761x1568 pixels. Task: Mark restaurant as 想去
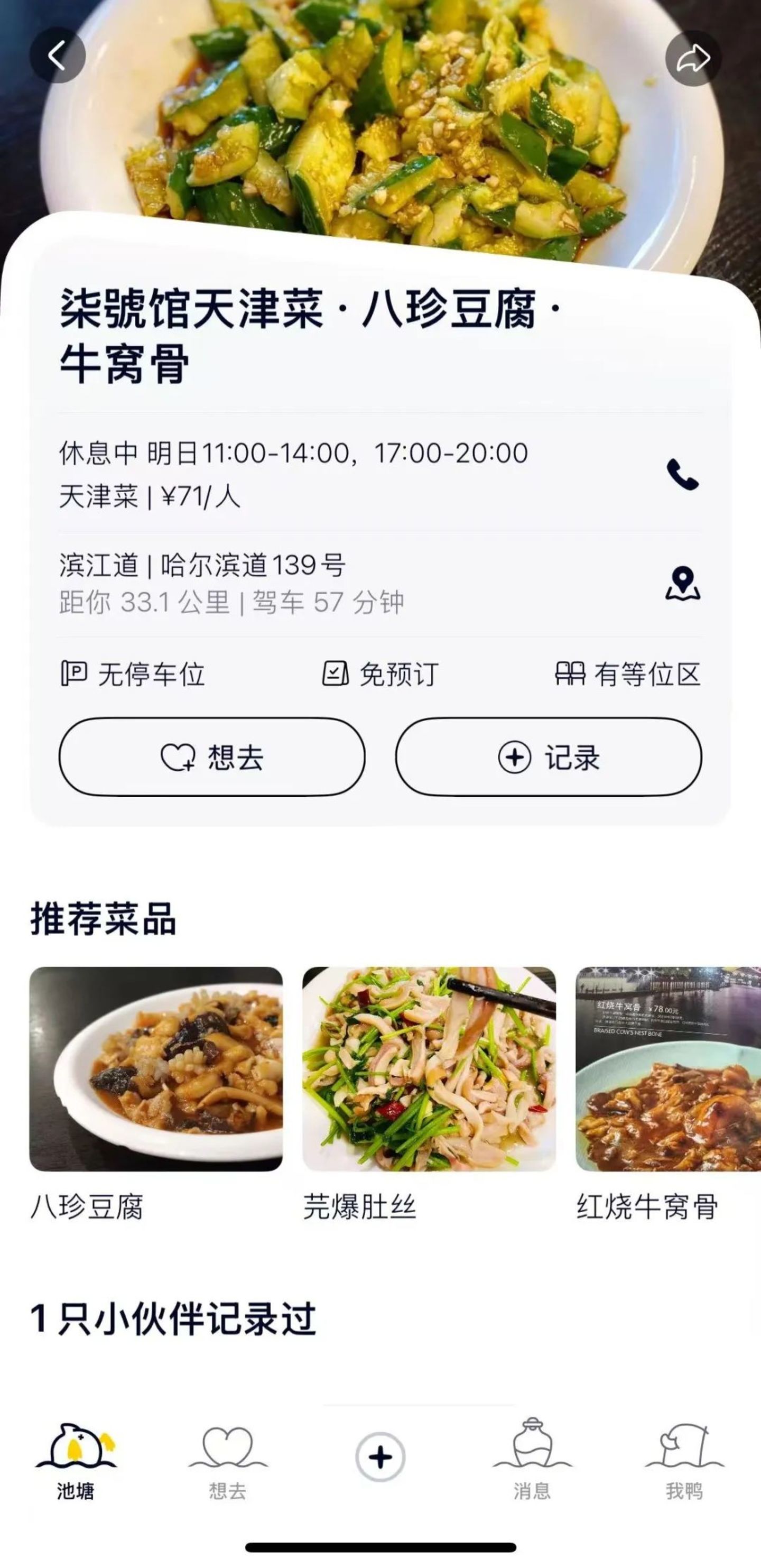(x=212, y=757)
